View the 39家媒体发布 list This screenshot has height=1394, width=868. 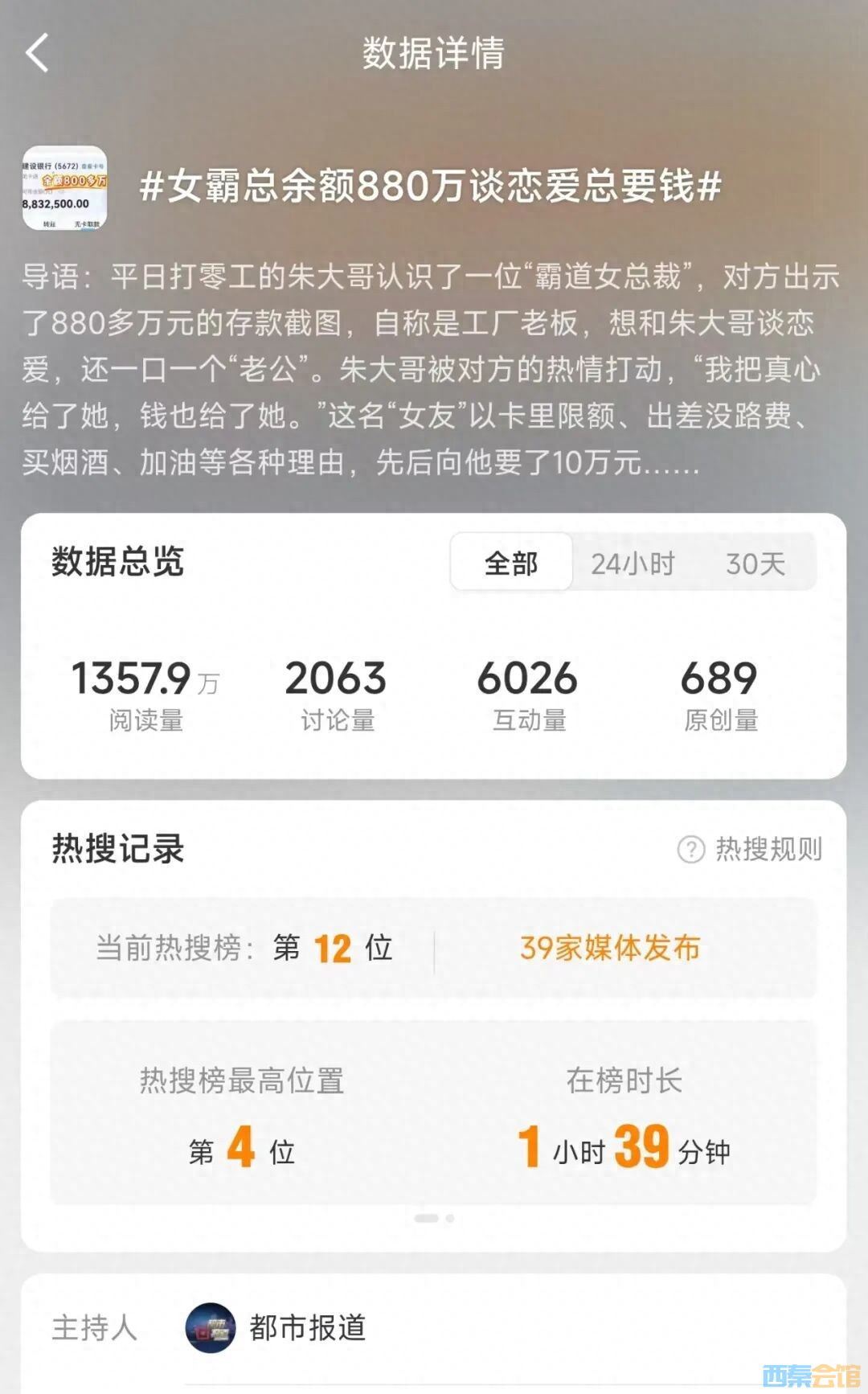click(609, 948)
